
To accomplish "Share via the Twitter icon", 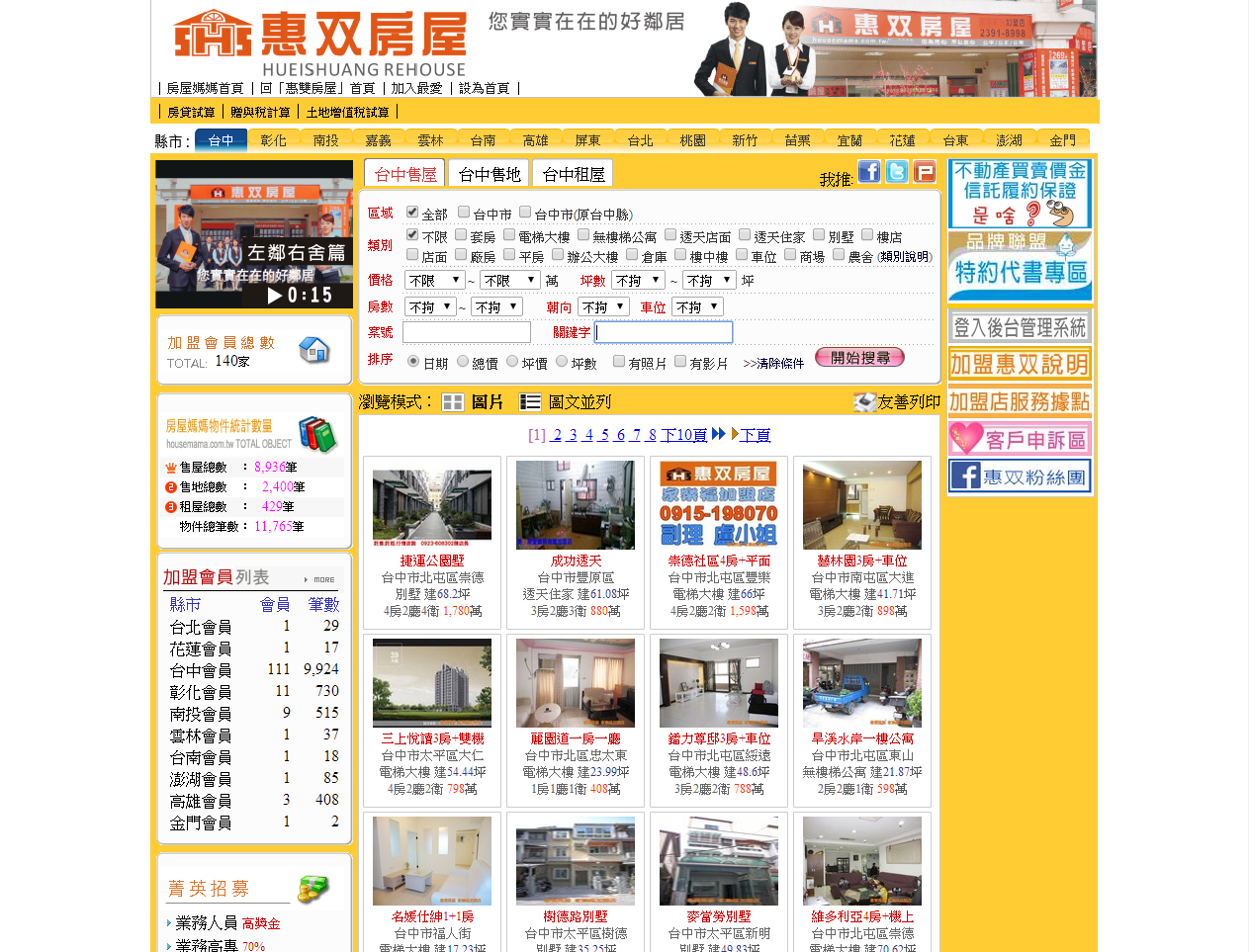I will pyautogui.click(x=897, y=172).
